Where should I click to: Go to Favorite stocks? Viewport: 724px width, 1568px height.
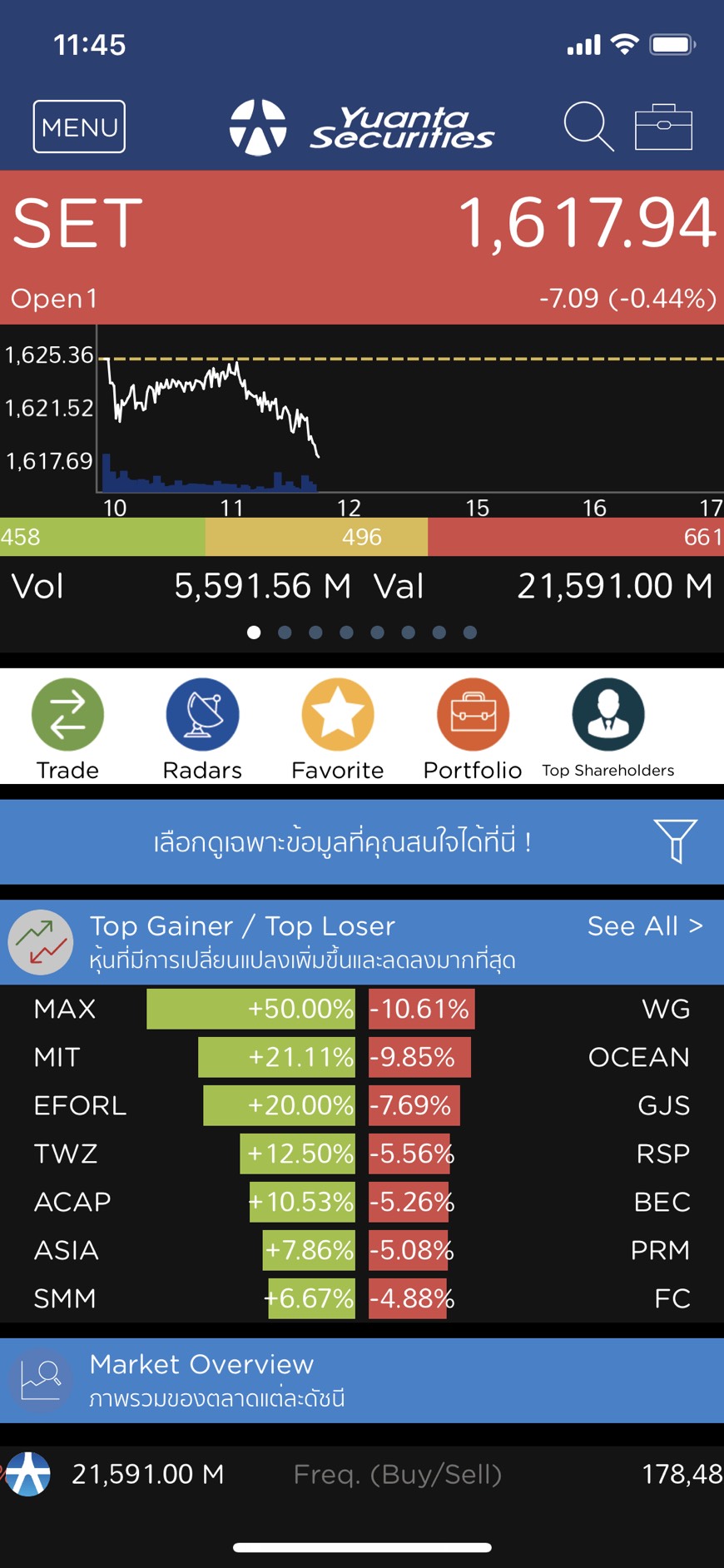pyautogui.click(x=337, y=729)
